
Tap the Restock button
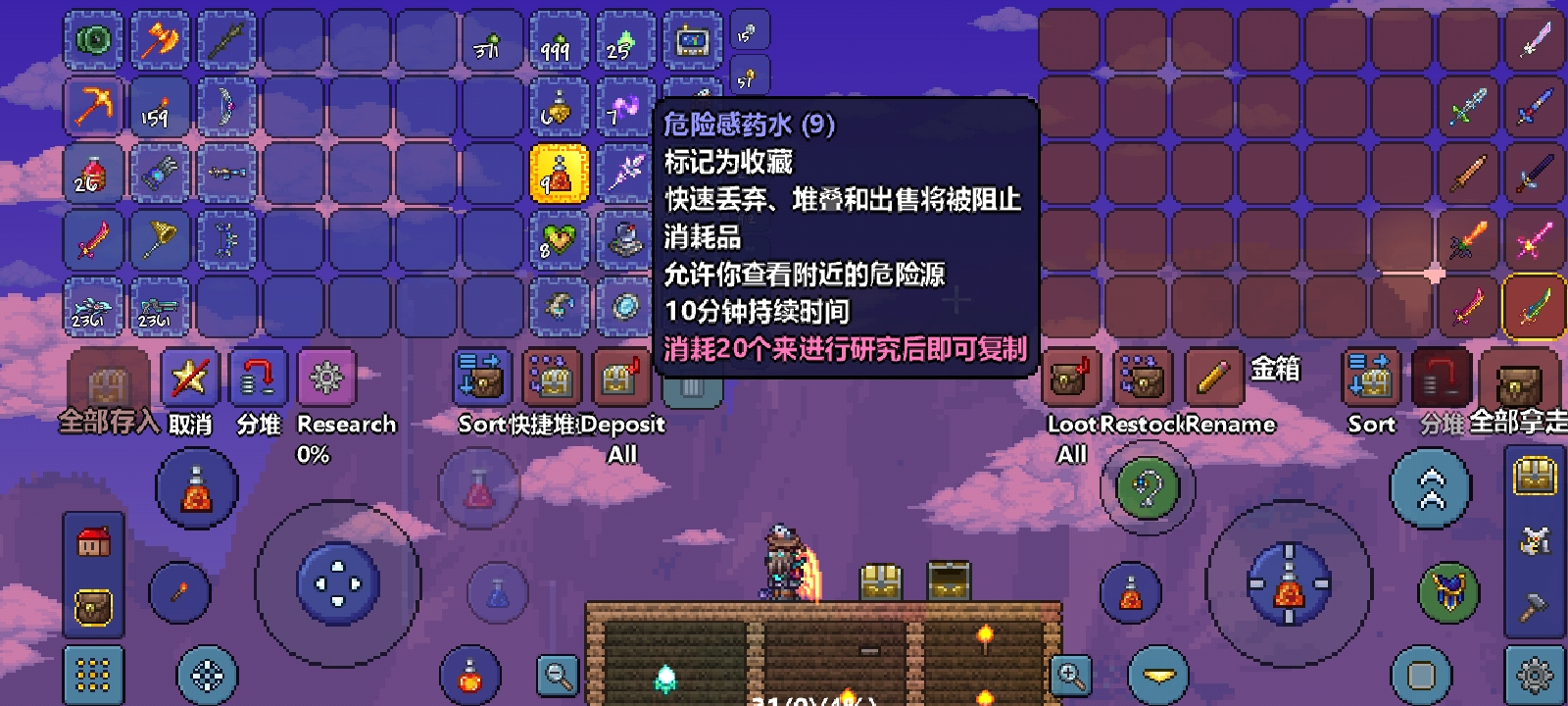pyautogui.click(x=1142, y=378)
